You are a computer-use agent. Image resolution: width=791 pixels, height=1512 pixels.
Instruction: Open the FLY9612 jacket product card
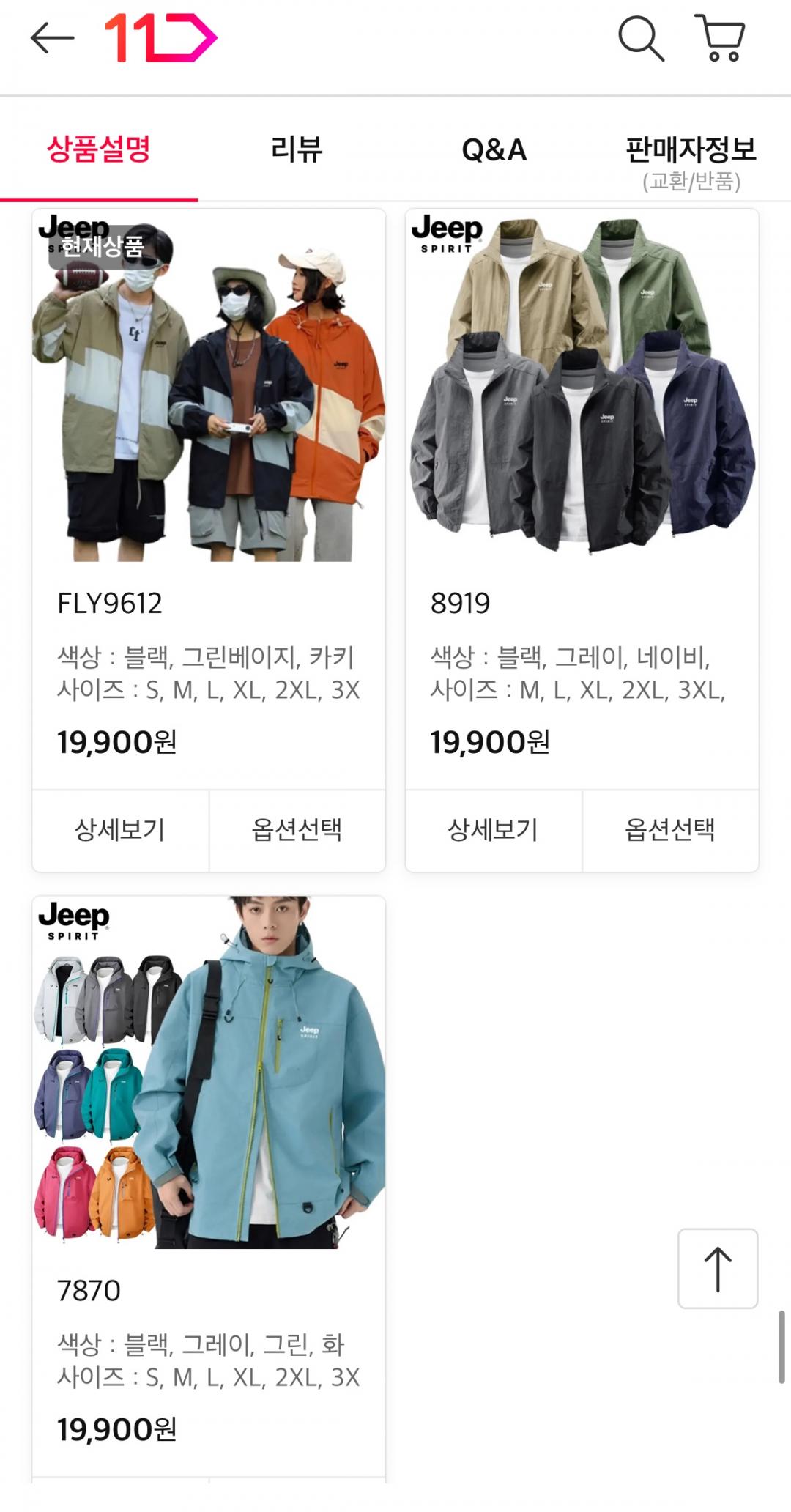point(209,440)
